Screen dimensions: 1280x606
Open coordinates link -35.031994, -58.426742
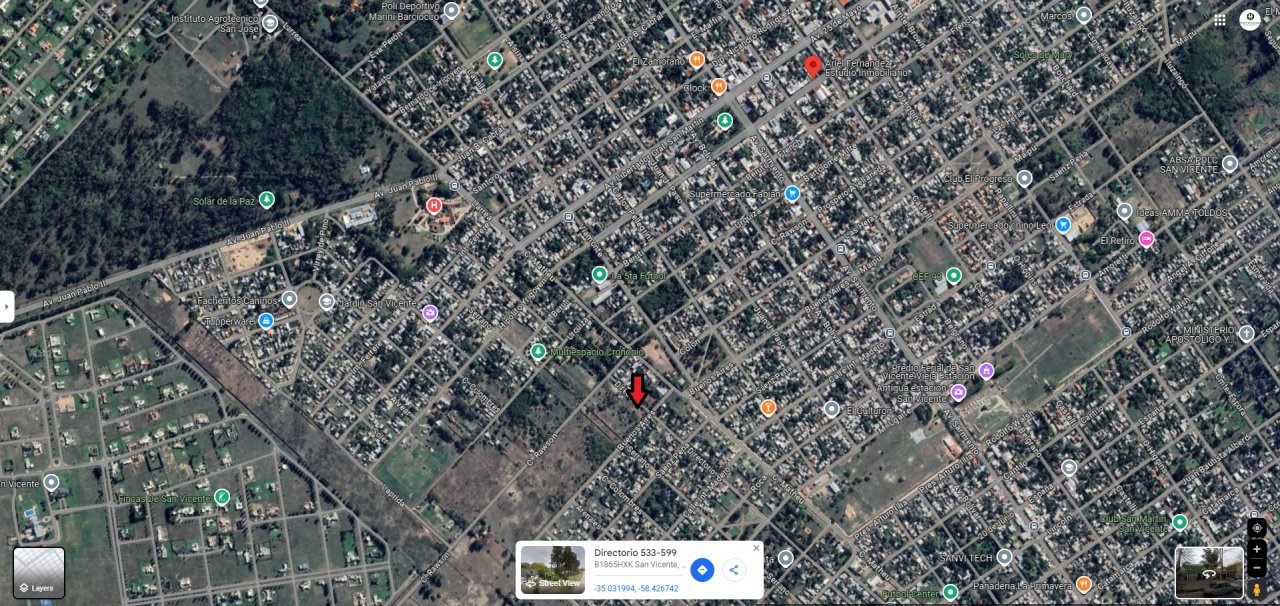tap(636, 588)
